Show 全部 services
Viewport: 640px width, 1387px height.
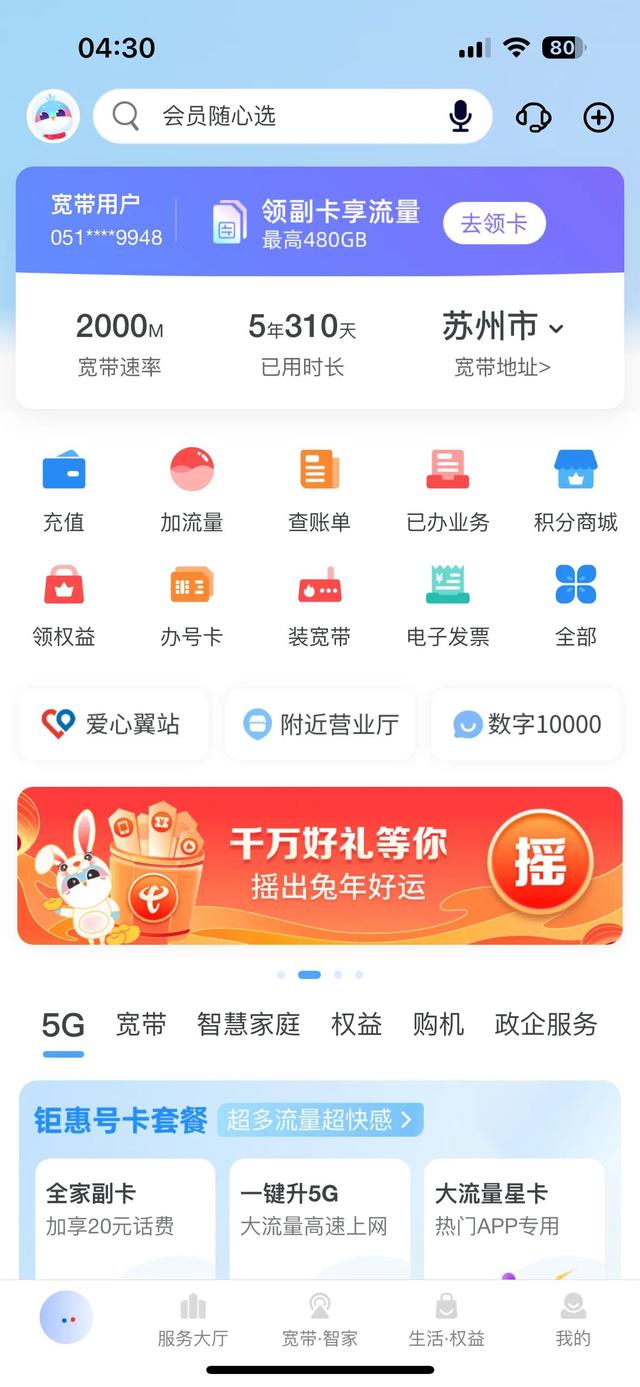pos(576,605)
